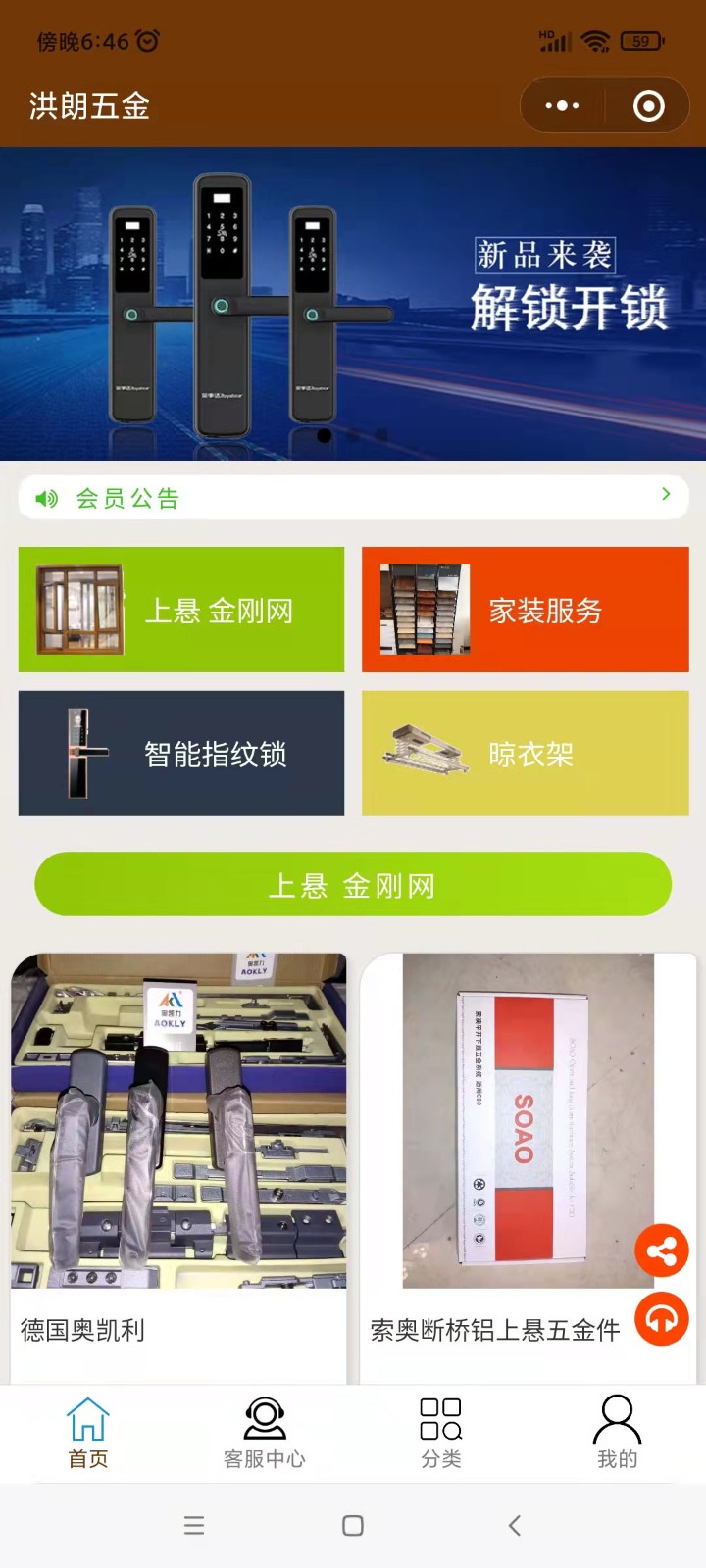Image resolution: width=706 pixels, height=1568 pixels.
Task: Go back using system back button
Action: click(514, 1526)
